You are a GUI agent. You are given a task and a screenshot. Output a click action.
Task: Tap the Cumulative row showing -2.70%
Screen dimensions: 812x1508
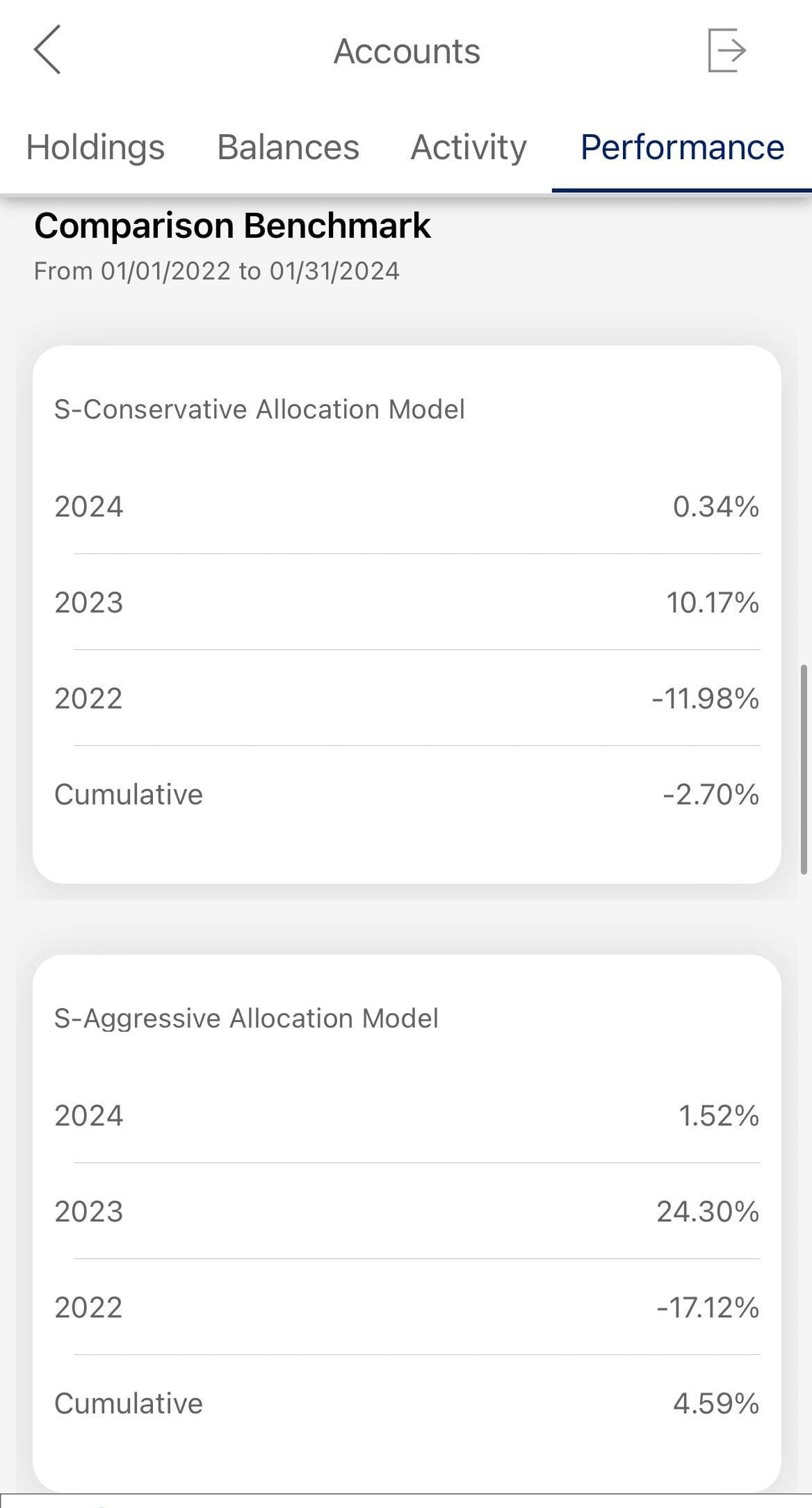click(406, 793)
